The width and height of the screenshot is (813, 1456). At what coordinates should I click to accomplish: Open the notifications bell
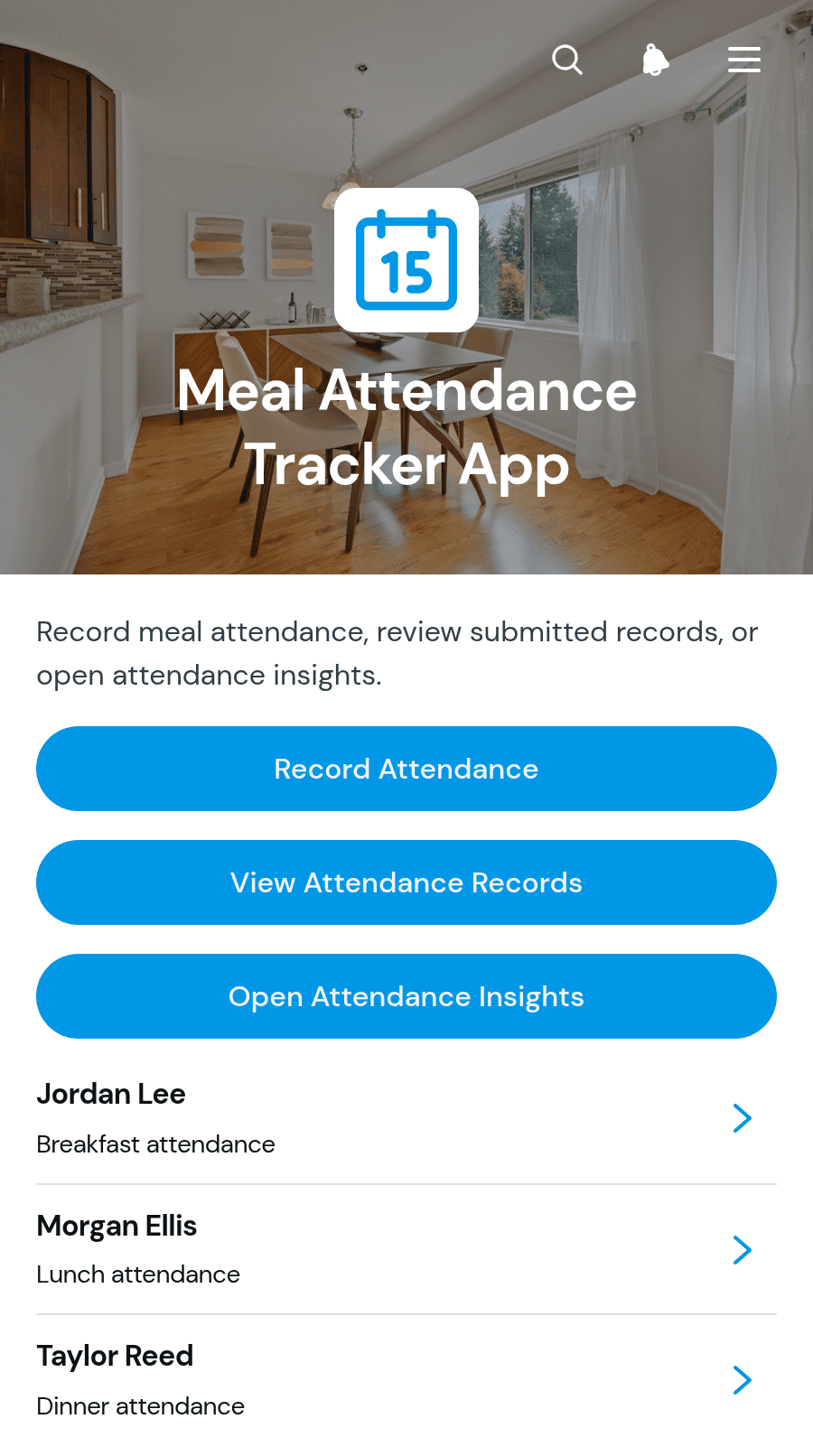tap(655, 60)
